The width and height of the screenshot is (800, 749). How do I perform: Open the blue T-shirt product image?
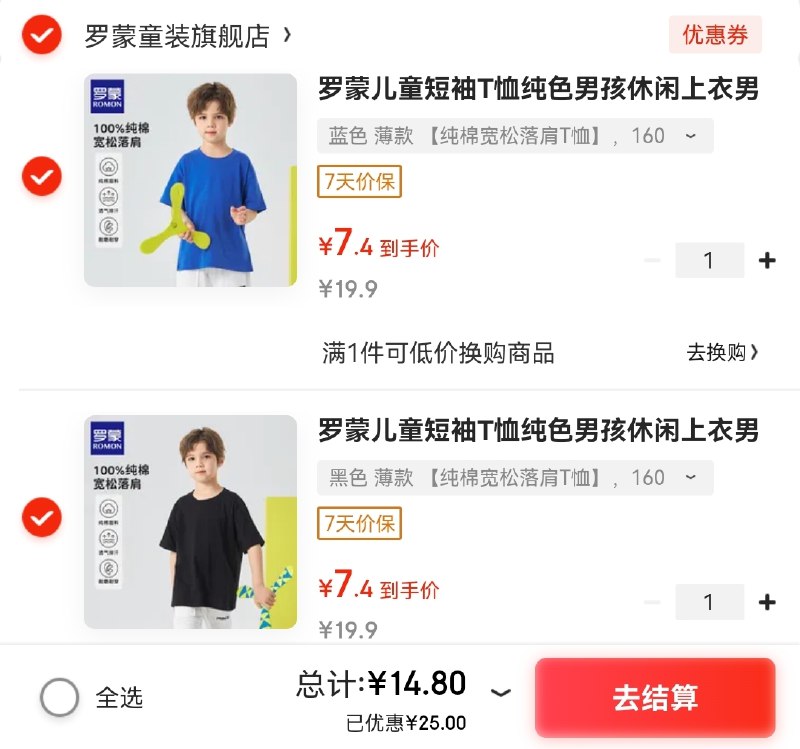pos(190,180)
